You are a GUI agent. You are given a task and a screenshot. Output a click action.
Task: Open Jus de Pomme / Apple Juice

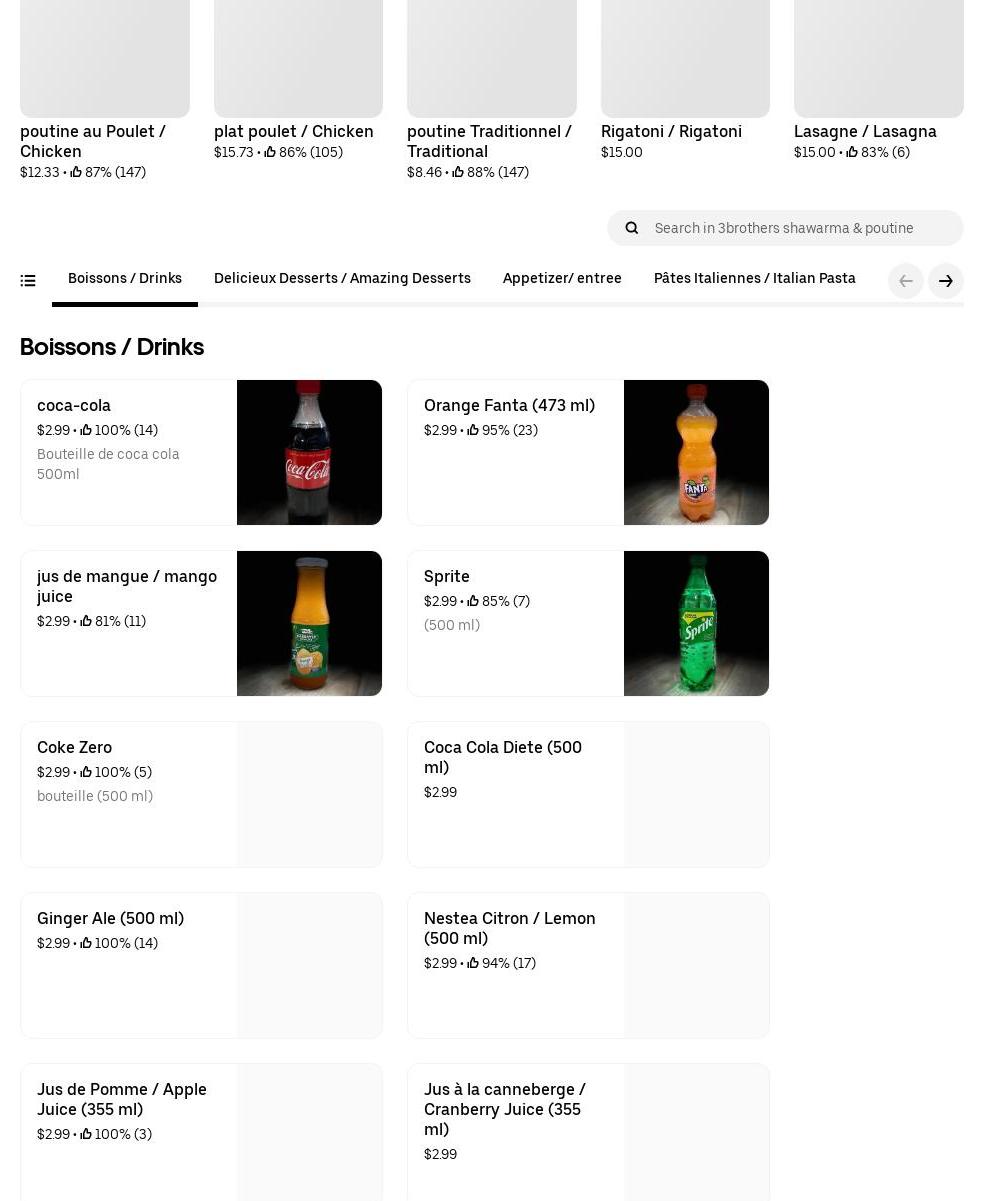201,1132
